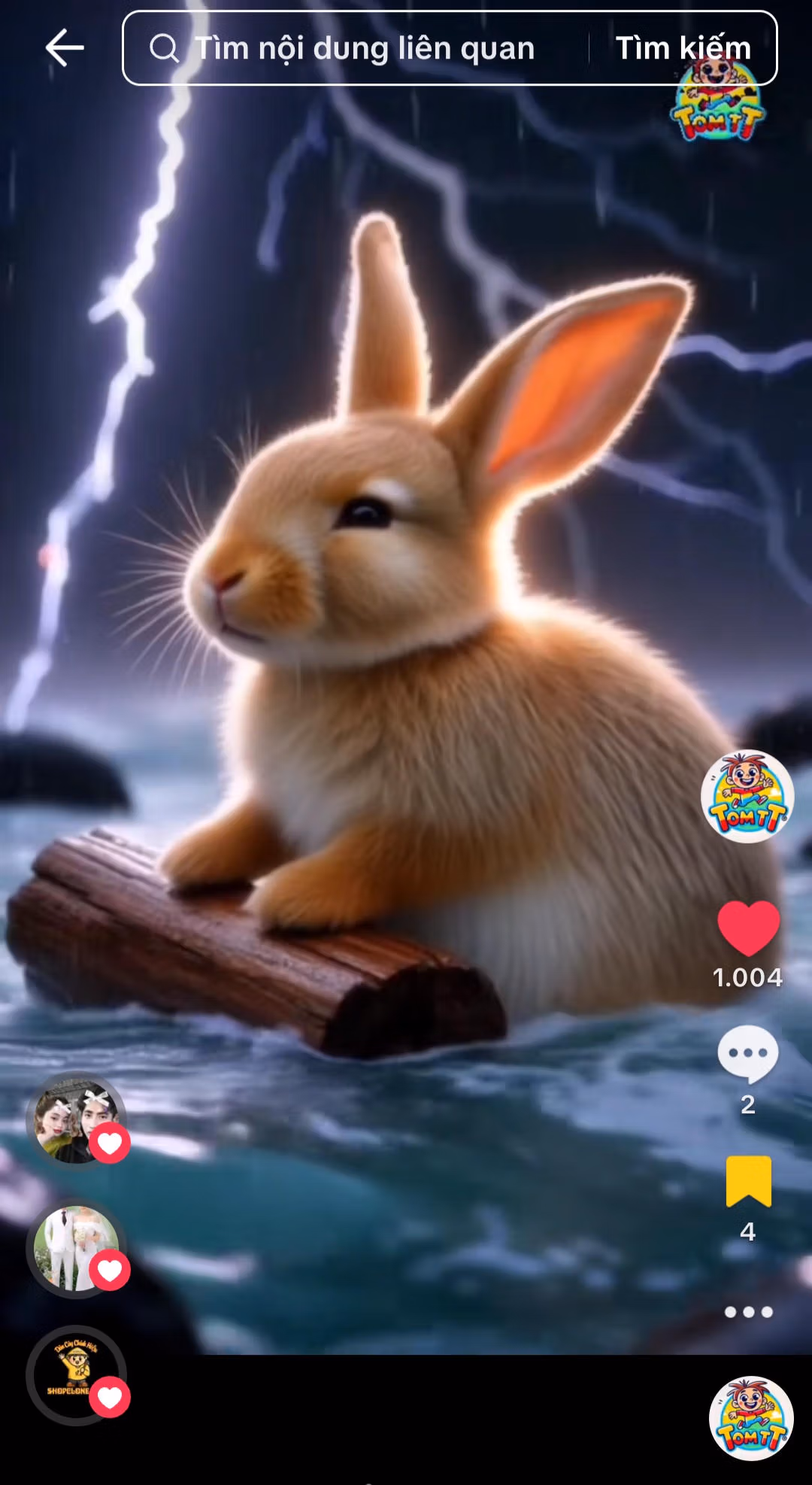
Task: Open the profile of the couple selfie liker
Action: [x=75, y=1119]
